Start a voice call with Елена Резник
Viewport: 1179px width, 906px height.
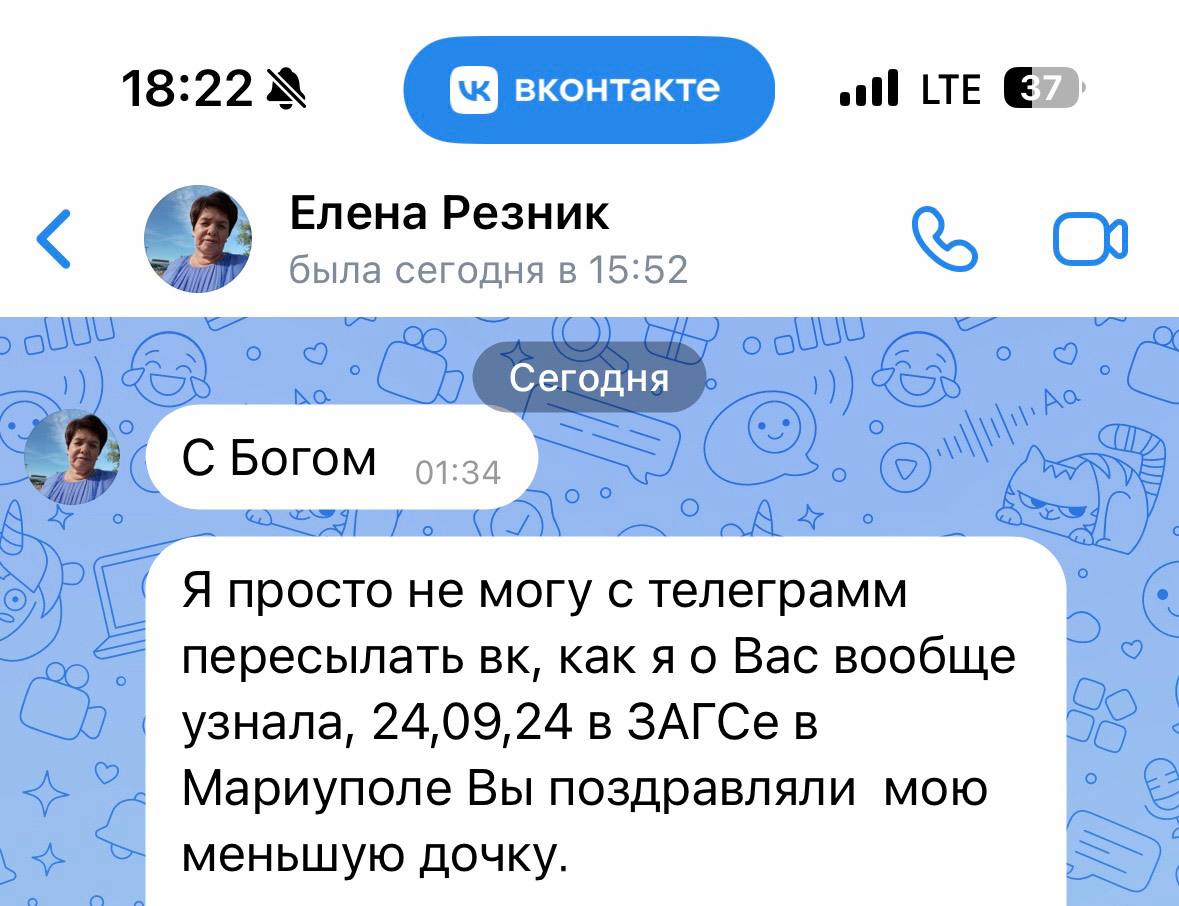click(944, 240)
